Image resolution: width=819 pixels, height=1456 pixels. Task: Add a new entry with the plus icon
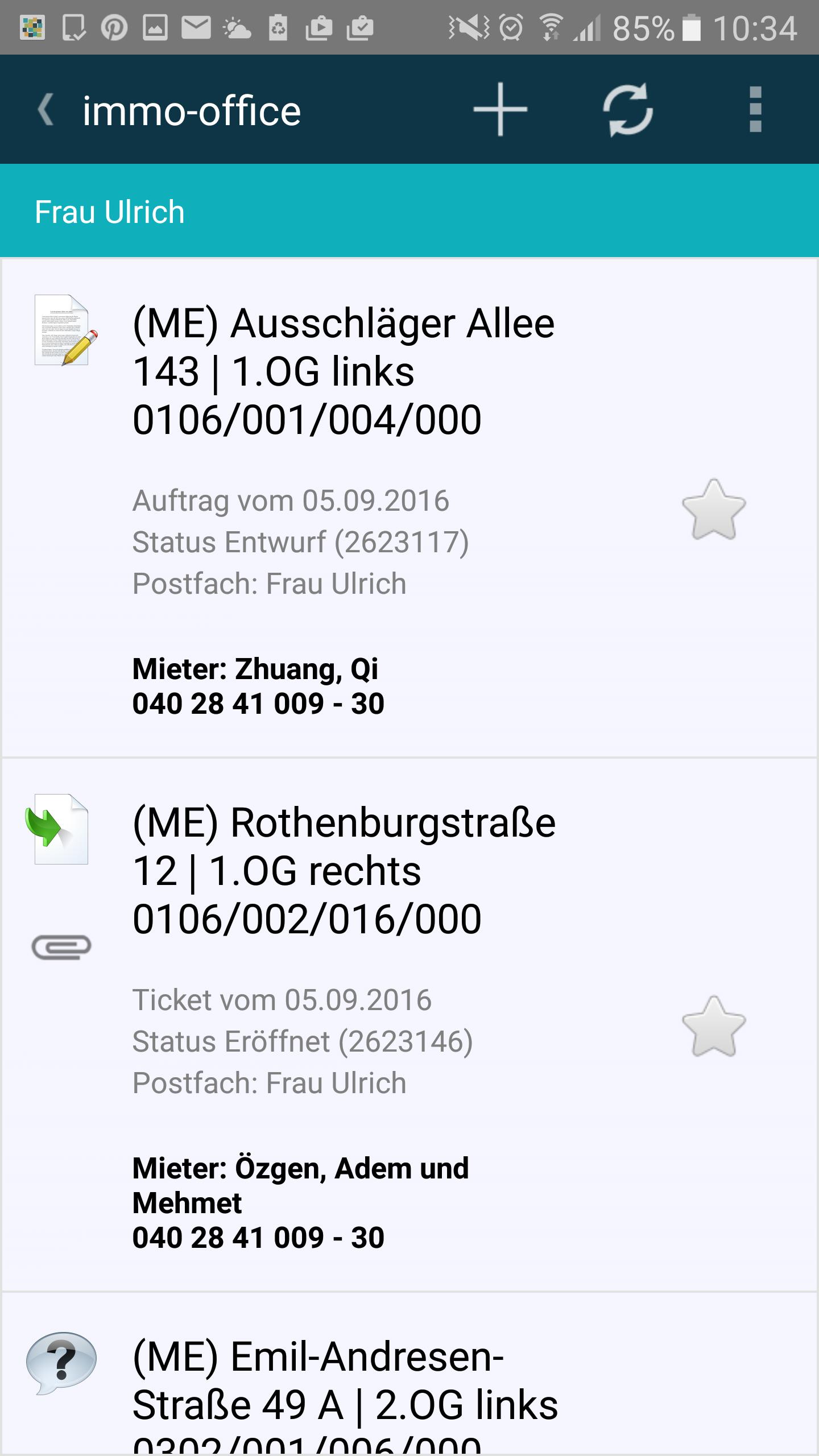(500, 109)
